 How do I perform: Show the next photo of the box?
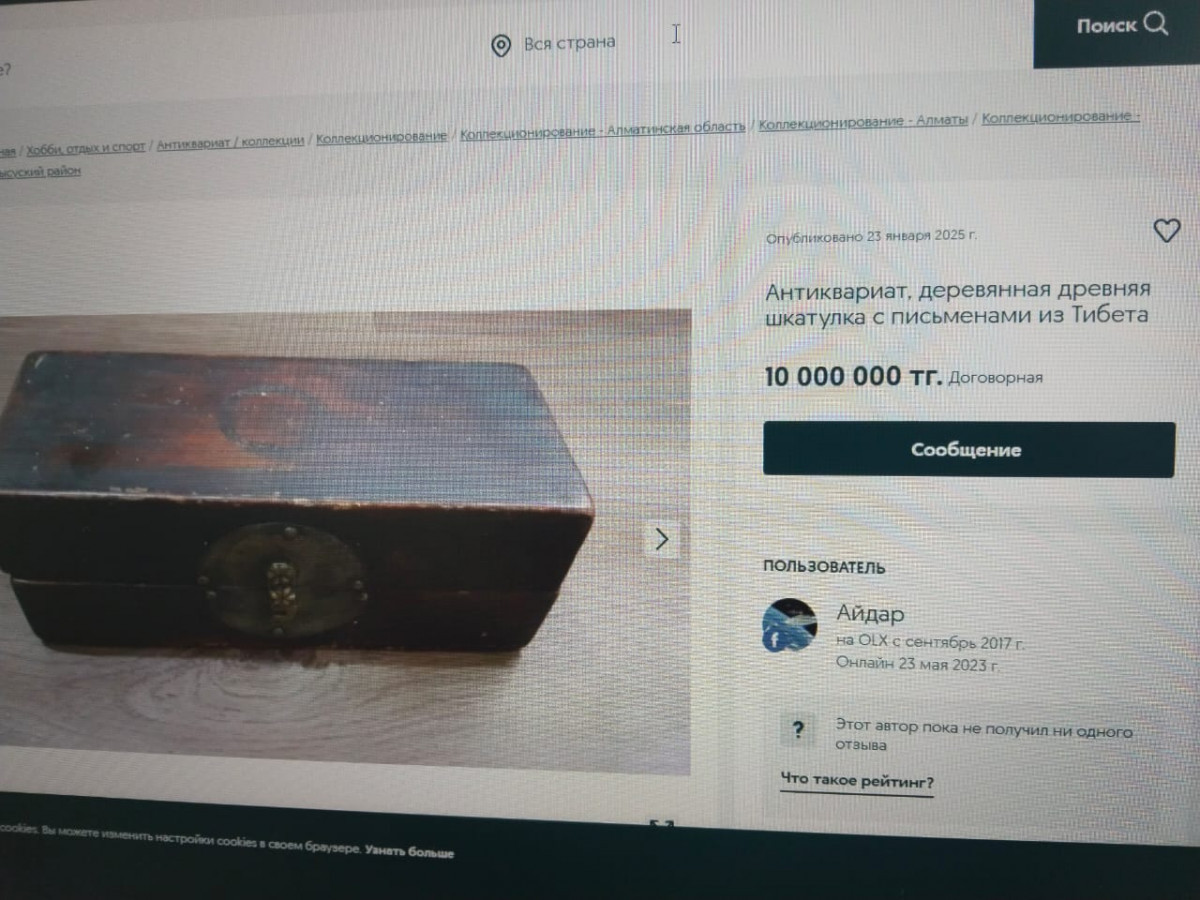tap(661, 539)
